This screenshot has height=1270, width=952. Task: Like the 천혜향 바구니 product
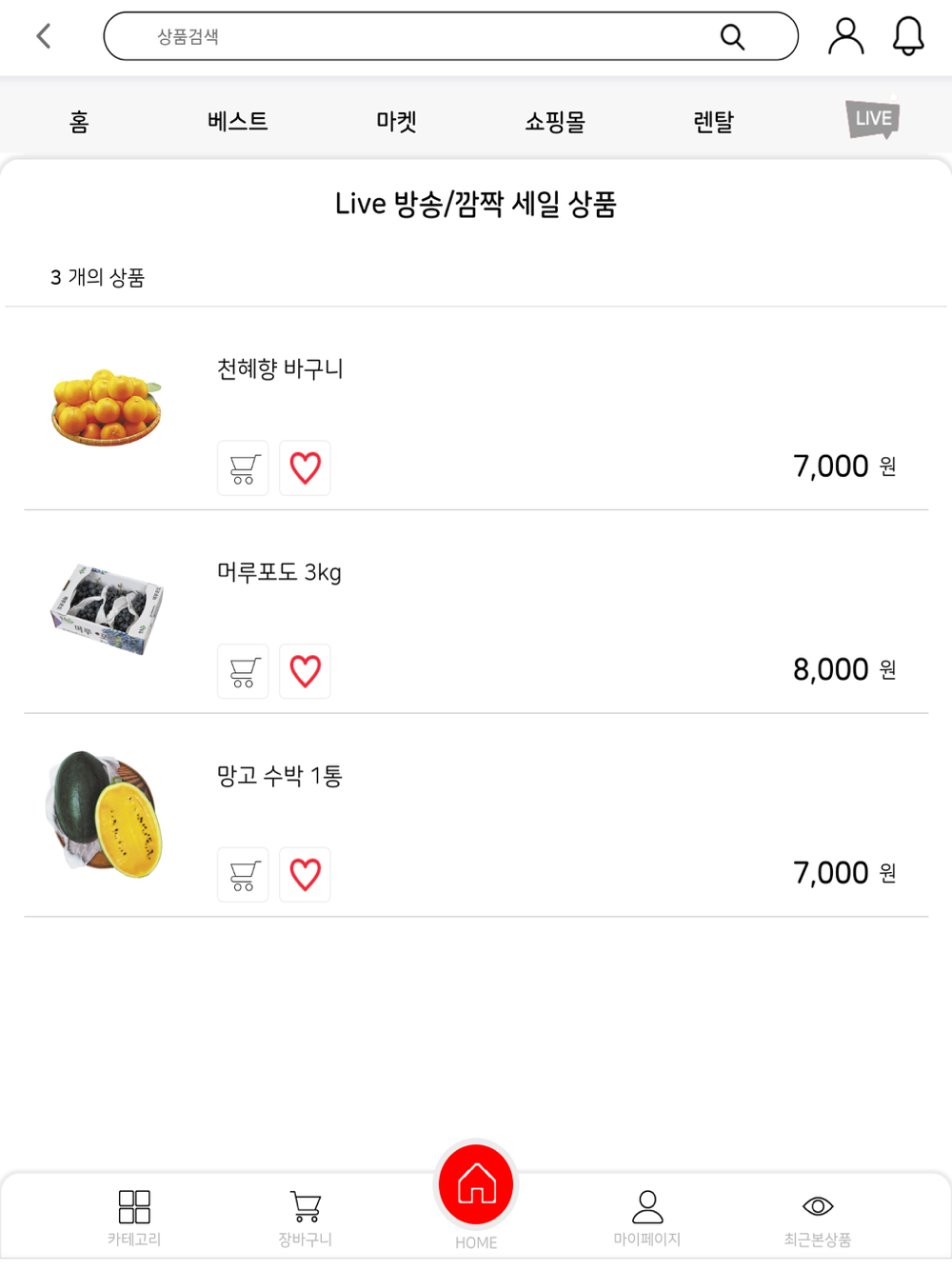pyautogui.click(x=305, y=468)
